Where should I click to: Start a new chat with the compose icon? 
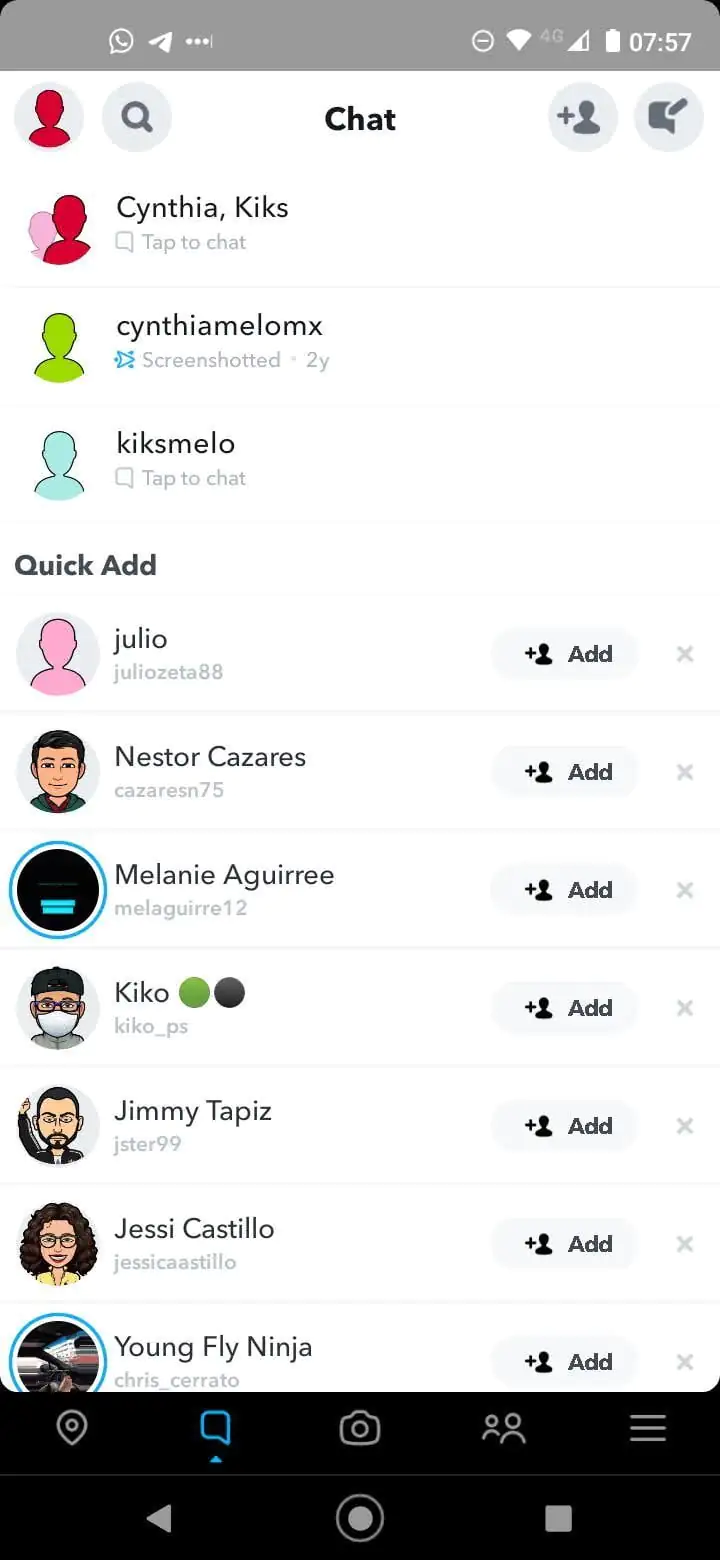[x=668, y=117]
